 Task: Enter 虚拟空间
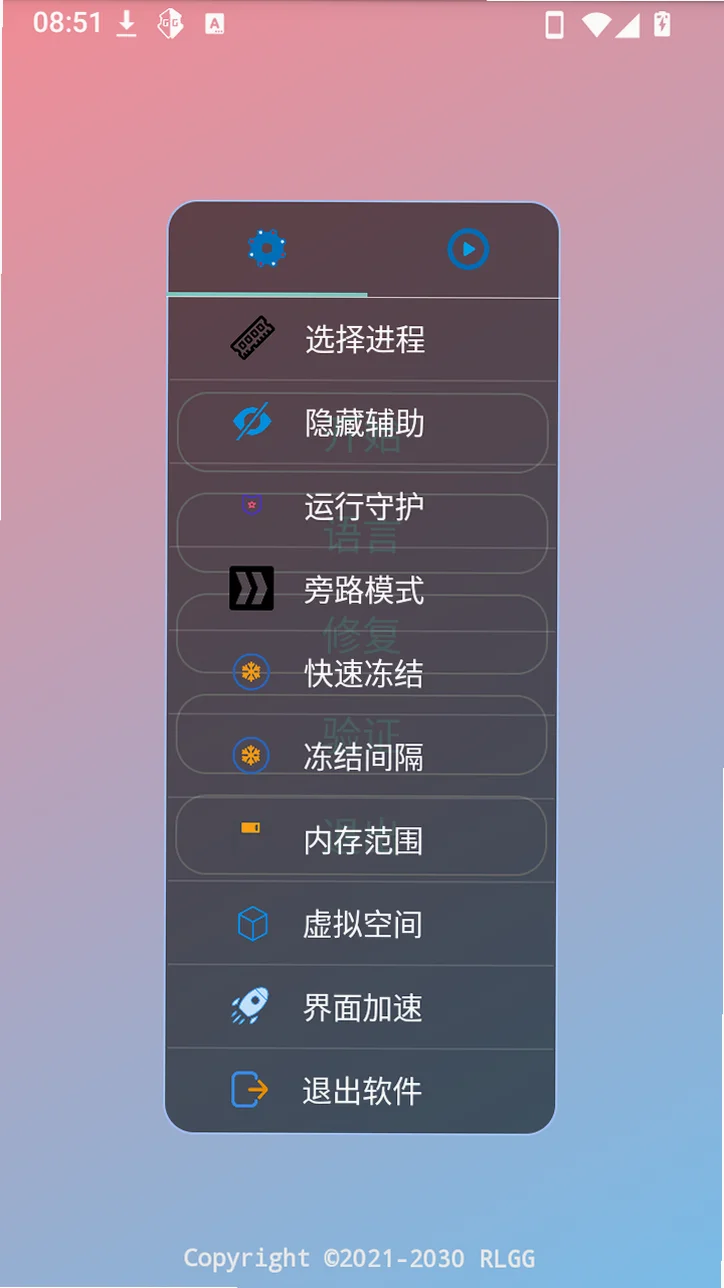tap(363, 923)
